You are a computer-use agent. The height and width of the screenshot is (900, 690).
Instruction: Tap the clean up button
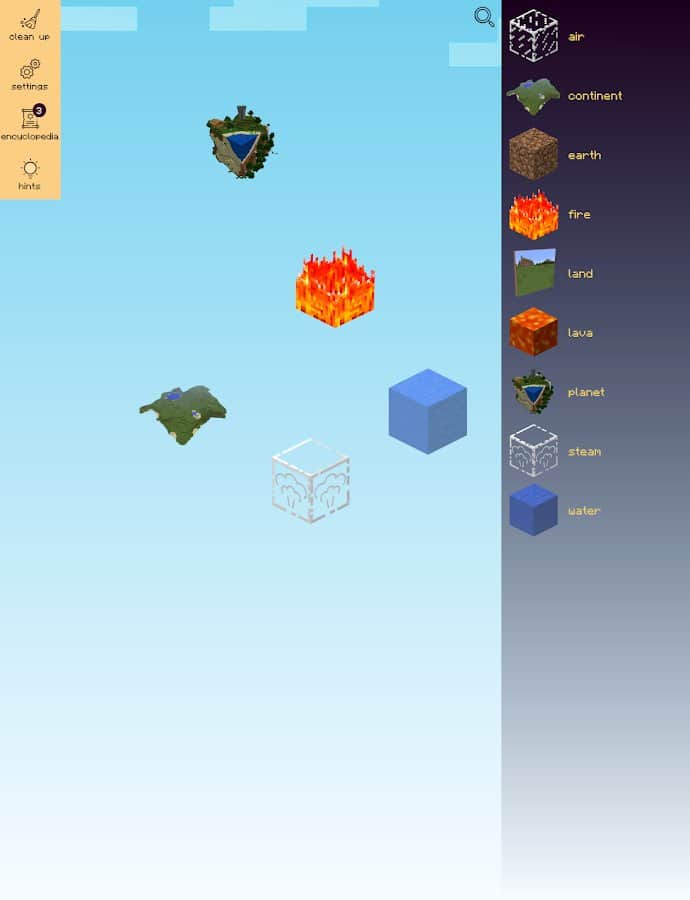click(30, 25)
